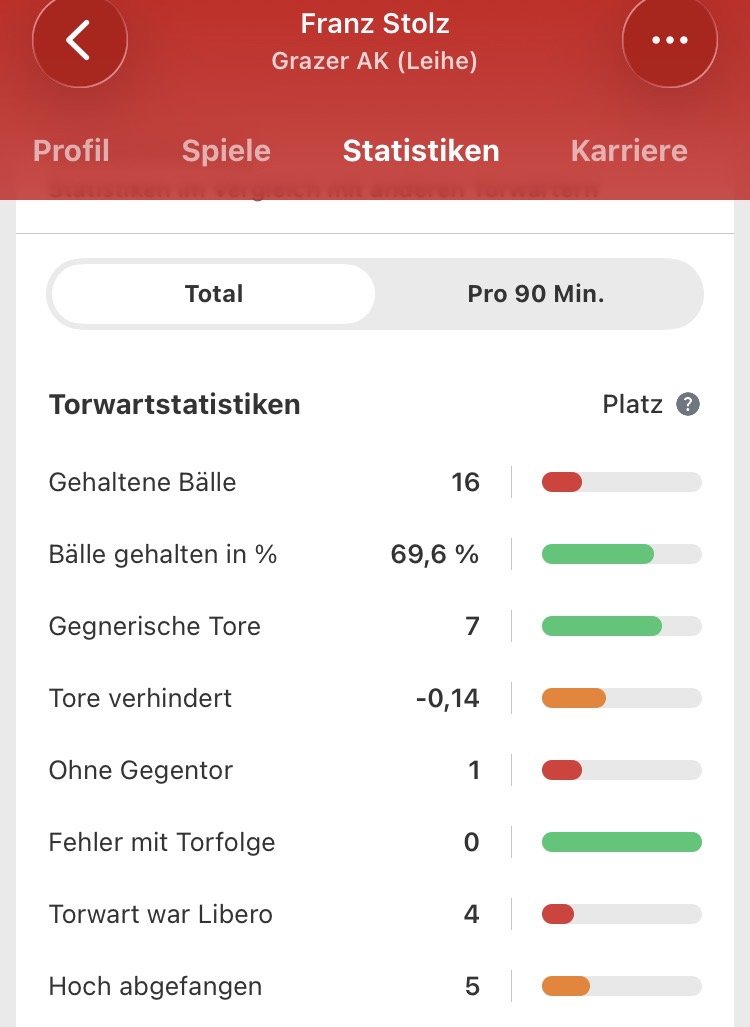The height and width of the screenshot is (1027, 750).
Task: Go back using the arrow button
Action: coord(79,41)
